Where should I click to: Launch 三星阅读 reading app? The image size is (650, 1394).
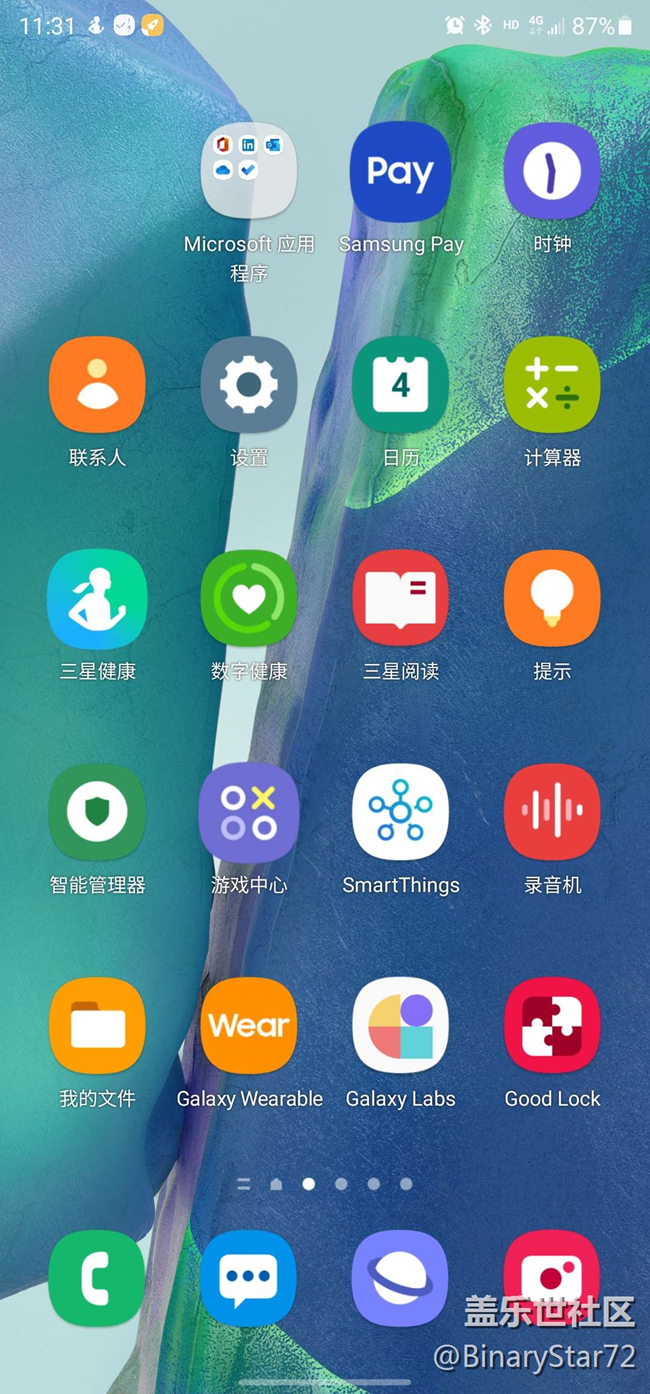pos(401,598)
